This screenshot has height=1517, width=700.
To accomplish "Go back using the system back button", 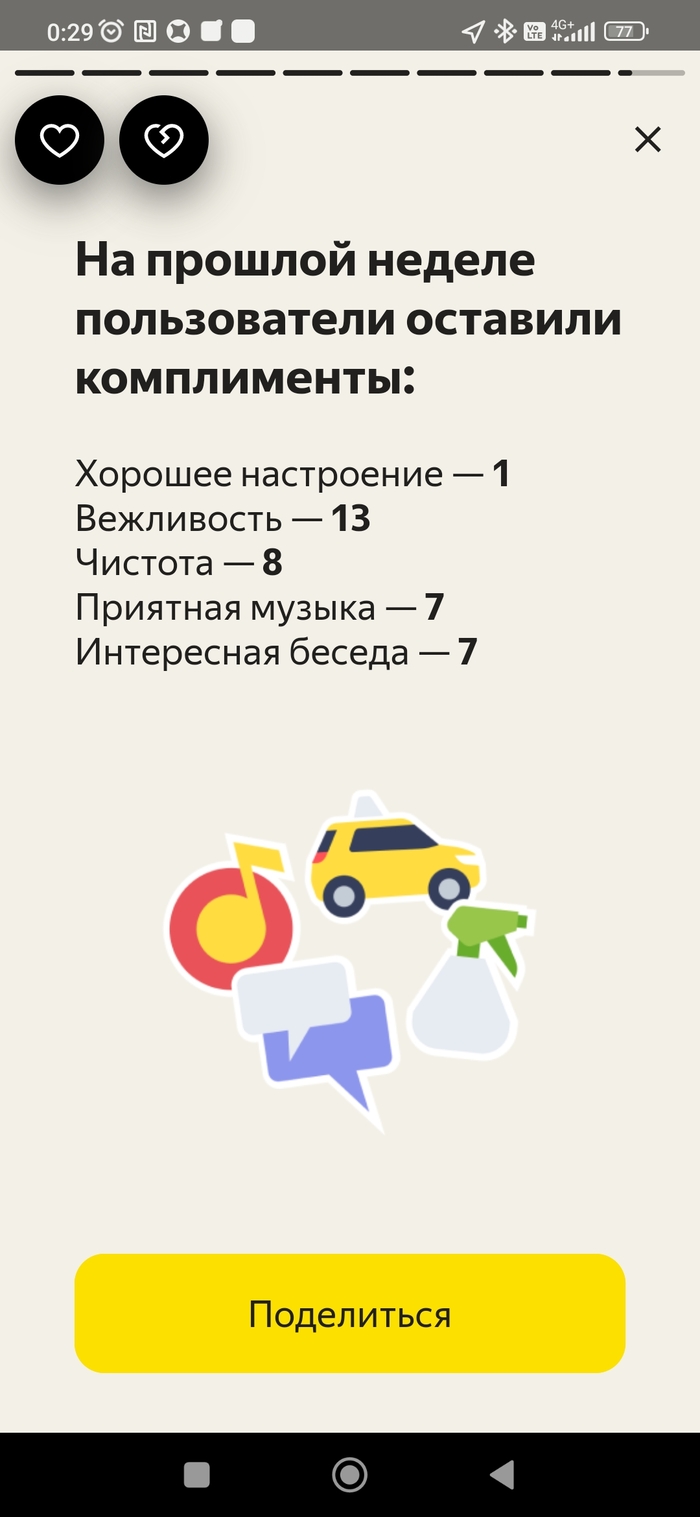I will click(502, 1474).
